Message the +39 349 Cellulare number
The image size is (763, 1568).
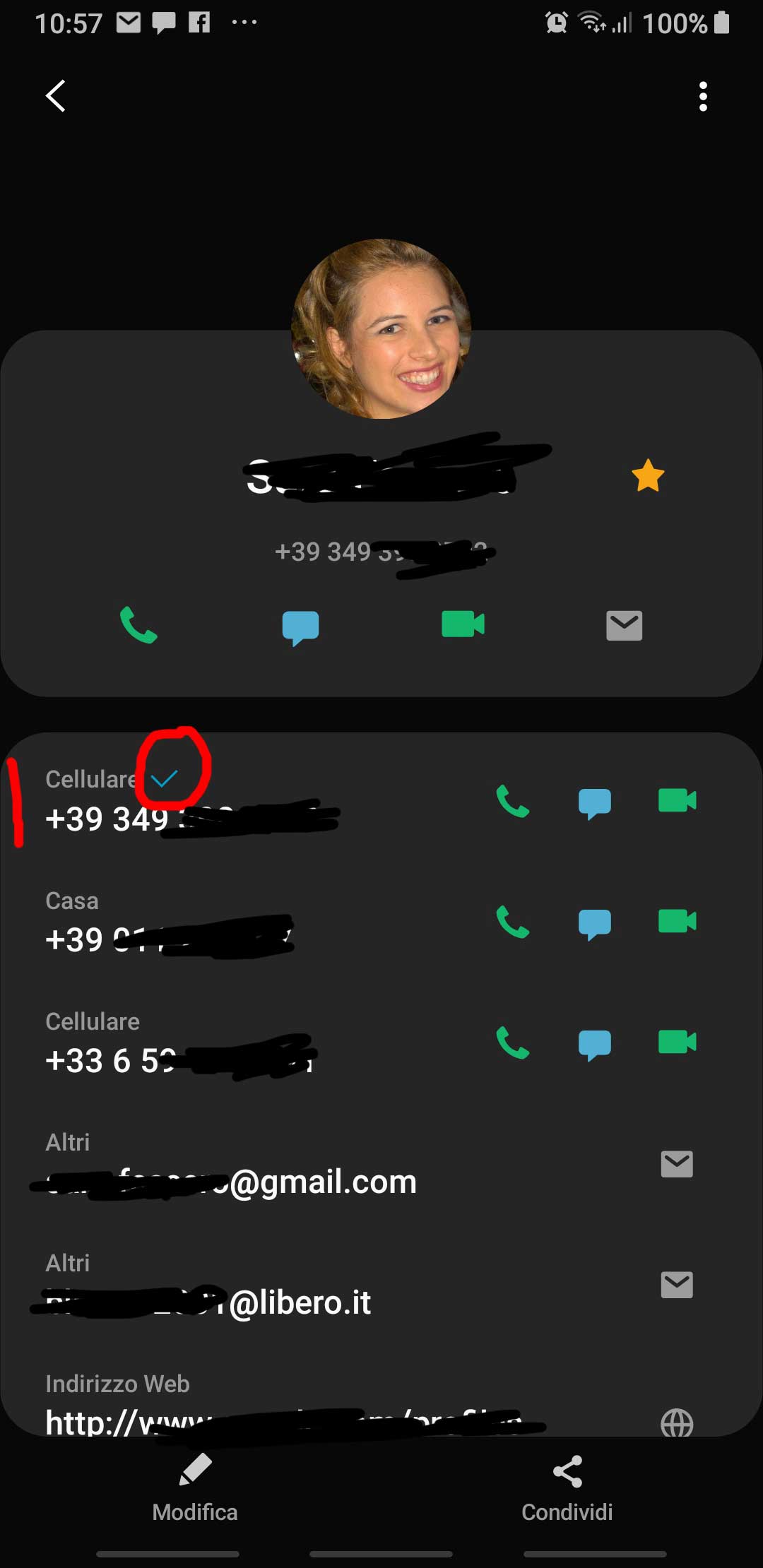(595, 802)
